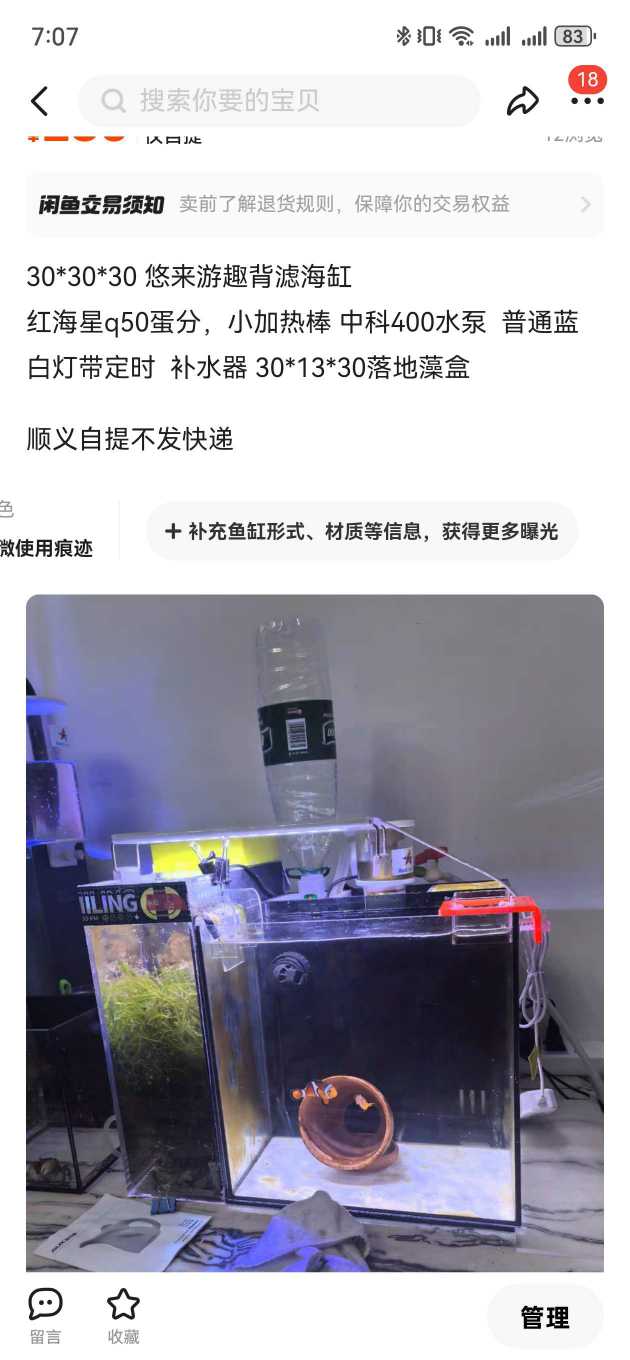The height and width of the screenshot is (1360, 630).
Task: Go back to the previous page
Action: [39, 101]
